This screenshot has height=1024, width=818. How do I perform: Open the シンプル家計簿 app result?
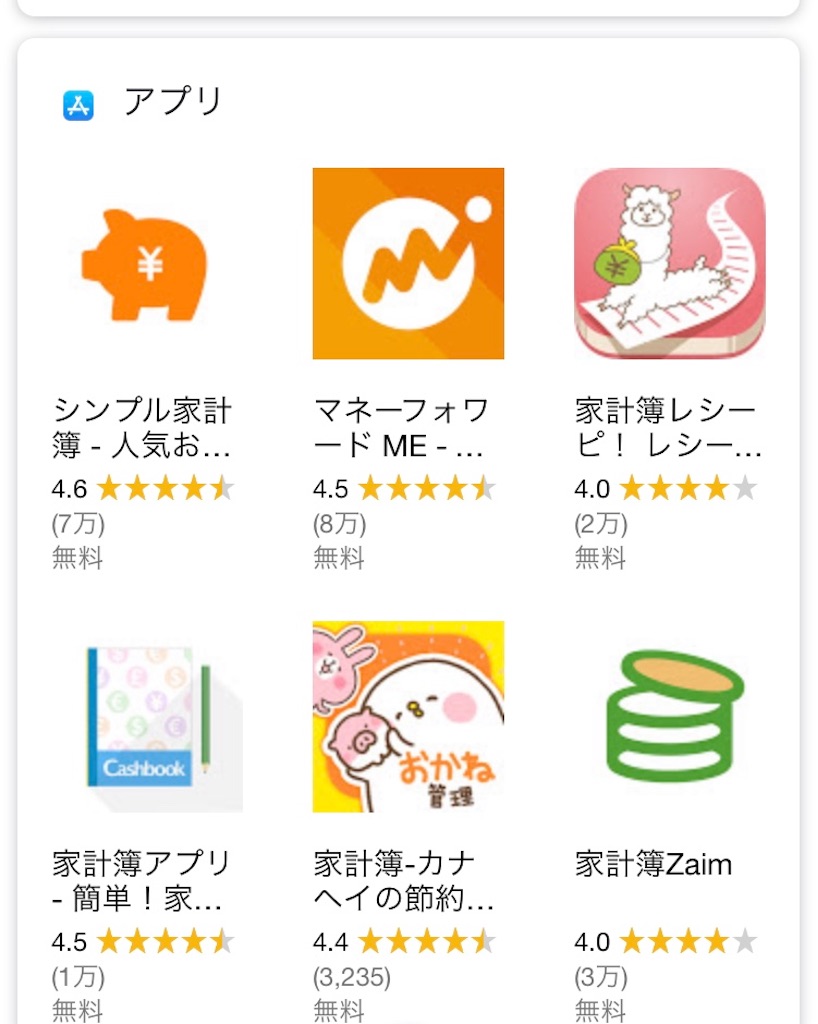(146, 264)
